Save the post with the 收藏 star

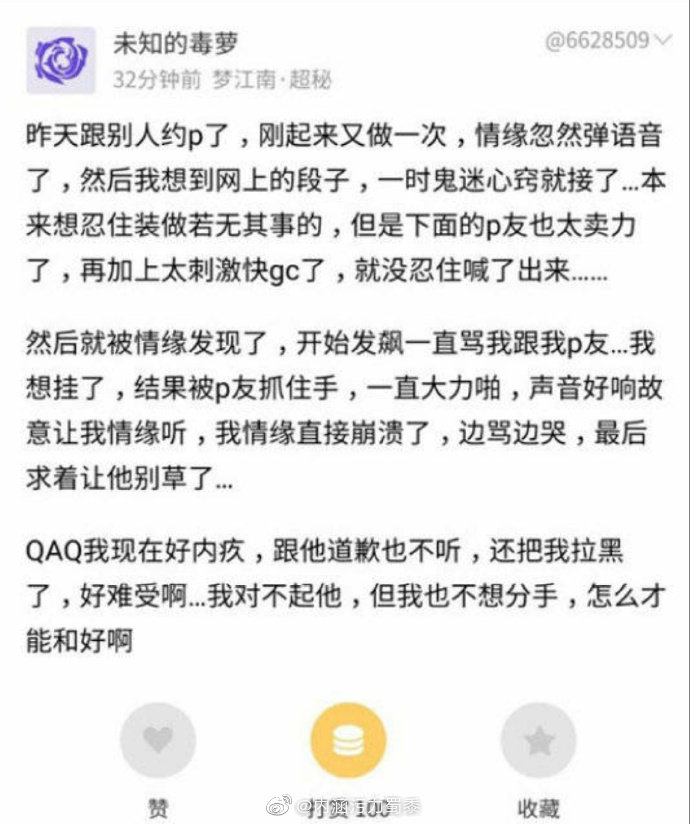coord(539,742)
